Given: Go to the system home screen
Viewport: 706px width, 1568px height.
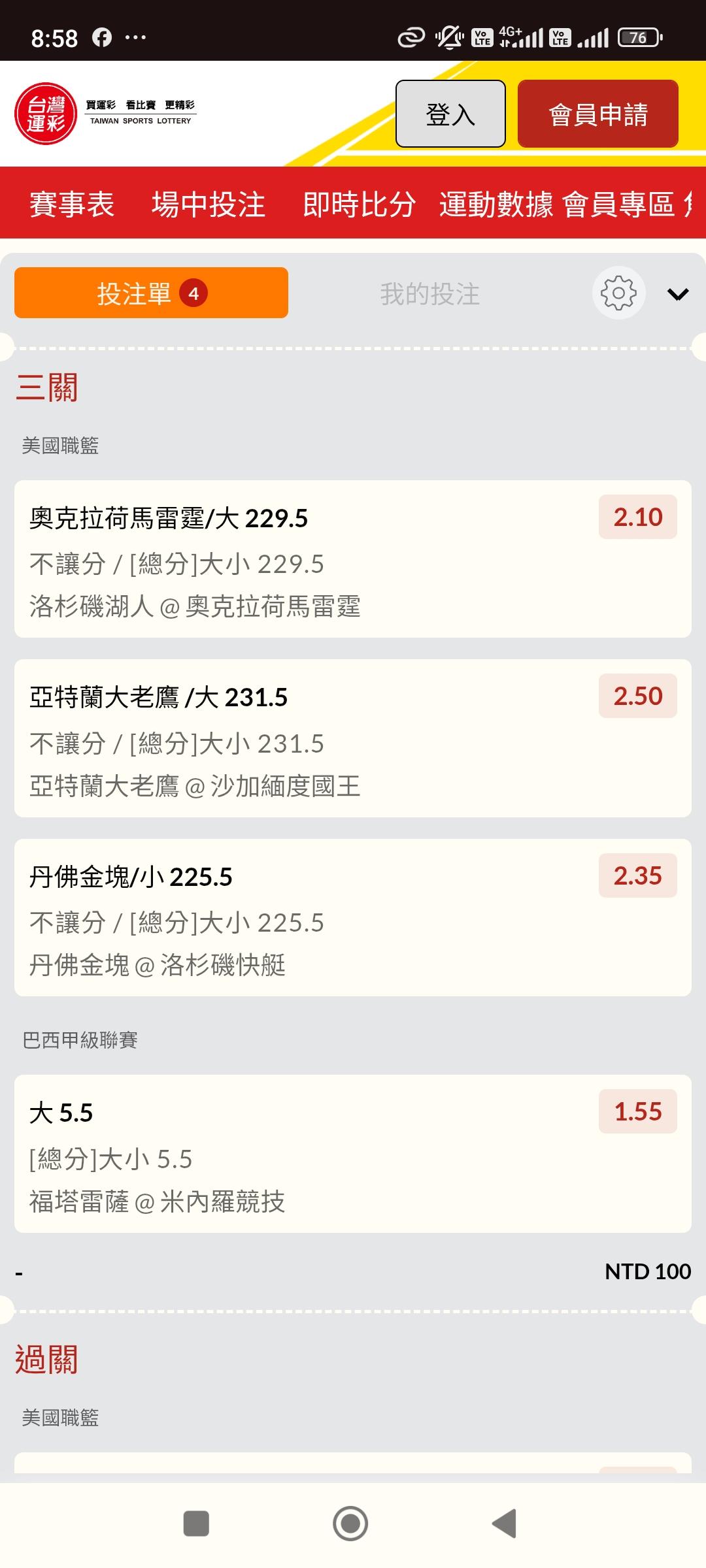Looking at the screenshot, I should coord(350,1524).
